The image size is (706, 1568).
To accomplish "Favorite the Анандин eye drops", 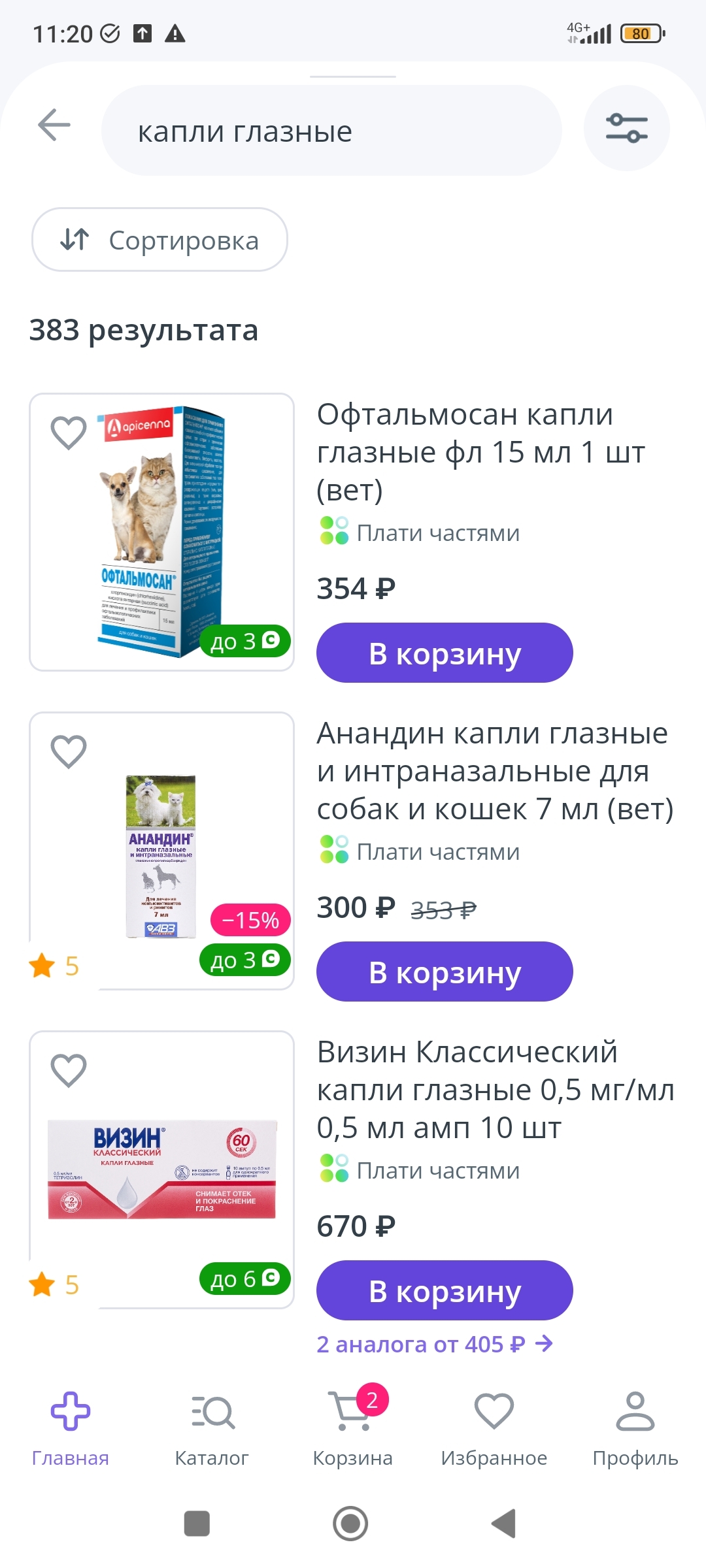I will tap(69, 751).
